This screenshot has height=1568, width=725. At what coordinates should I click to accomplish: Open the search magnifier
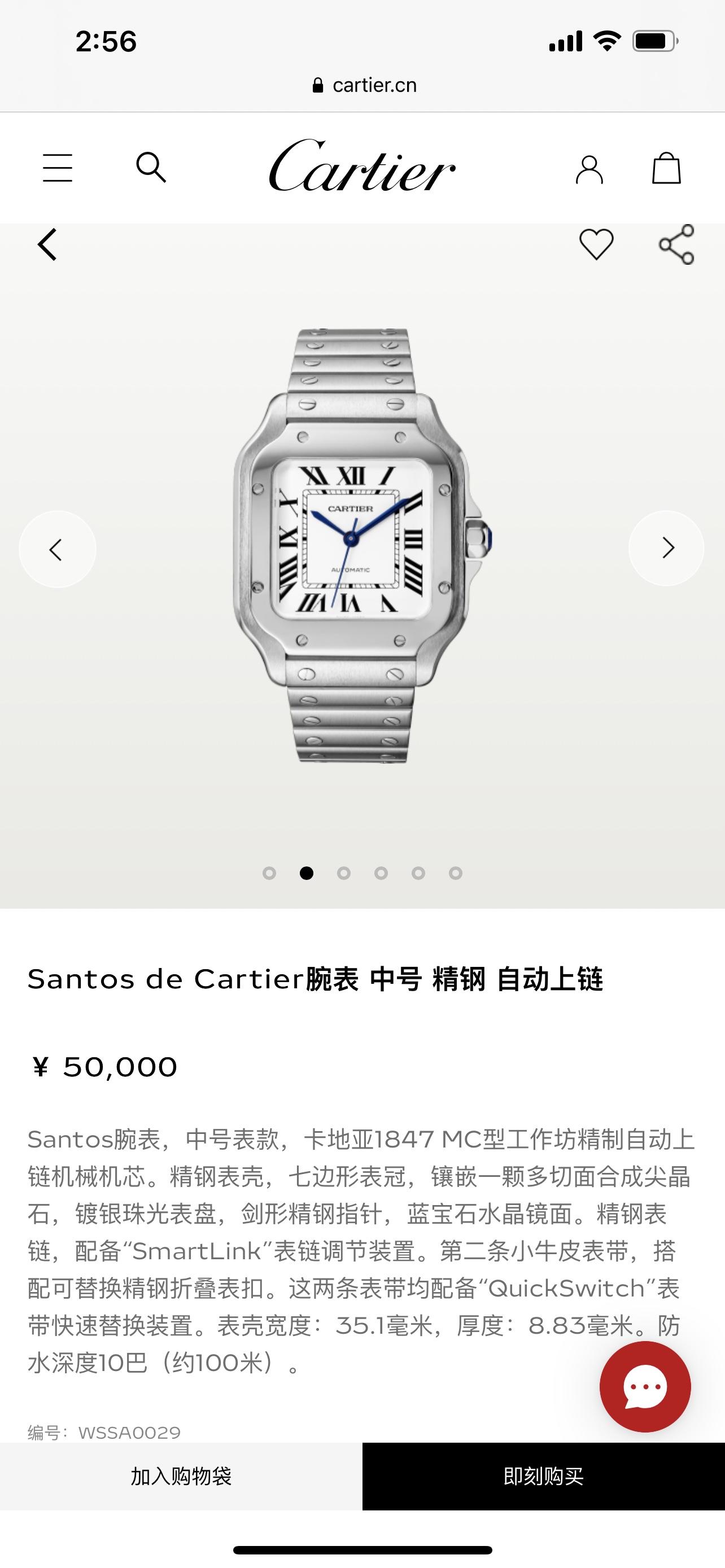click(150, 168)
